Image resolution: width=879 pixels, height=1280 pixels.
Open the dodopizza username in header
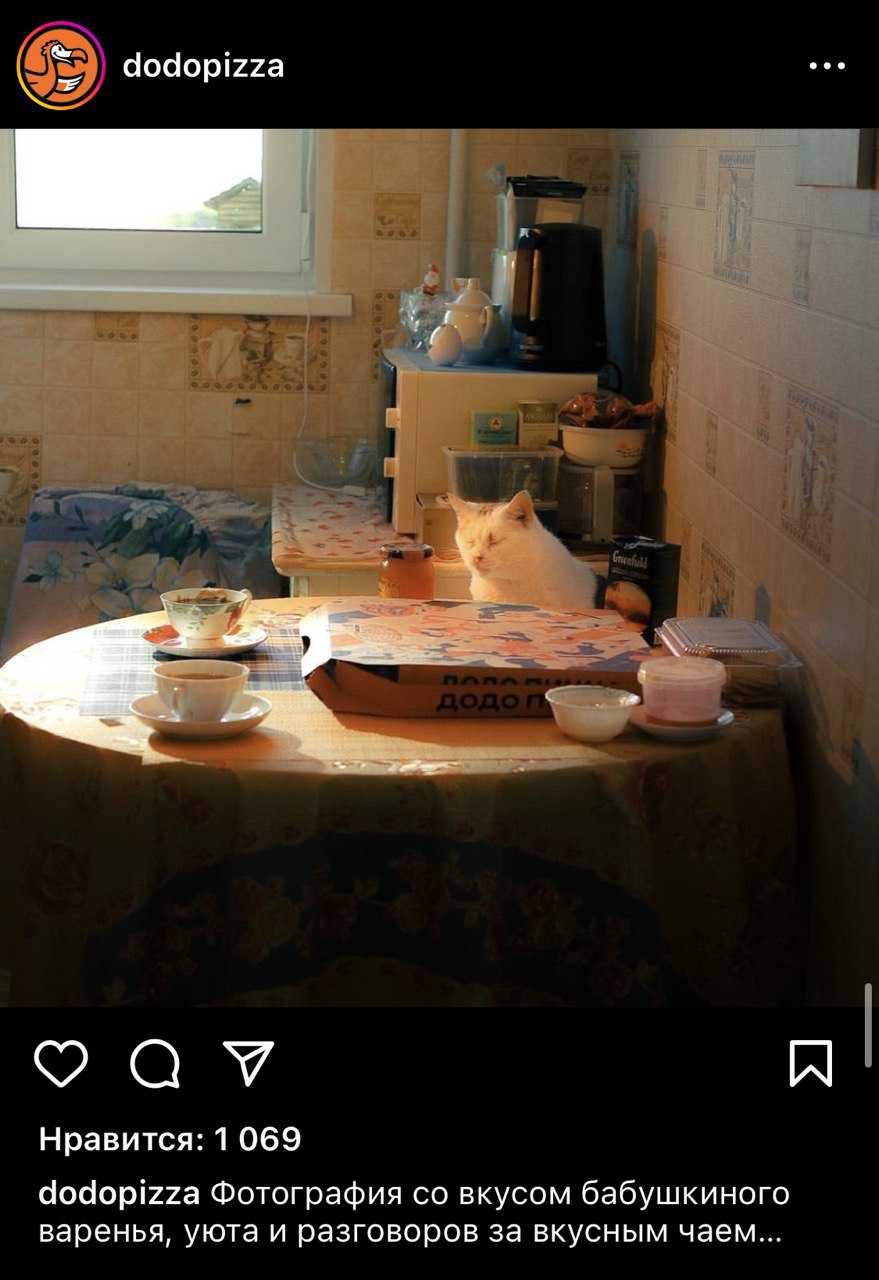tap(203, 66)
